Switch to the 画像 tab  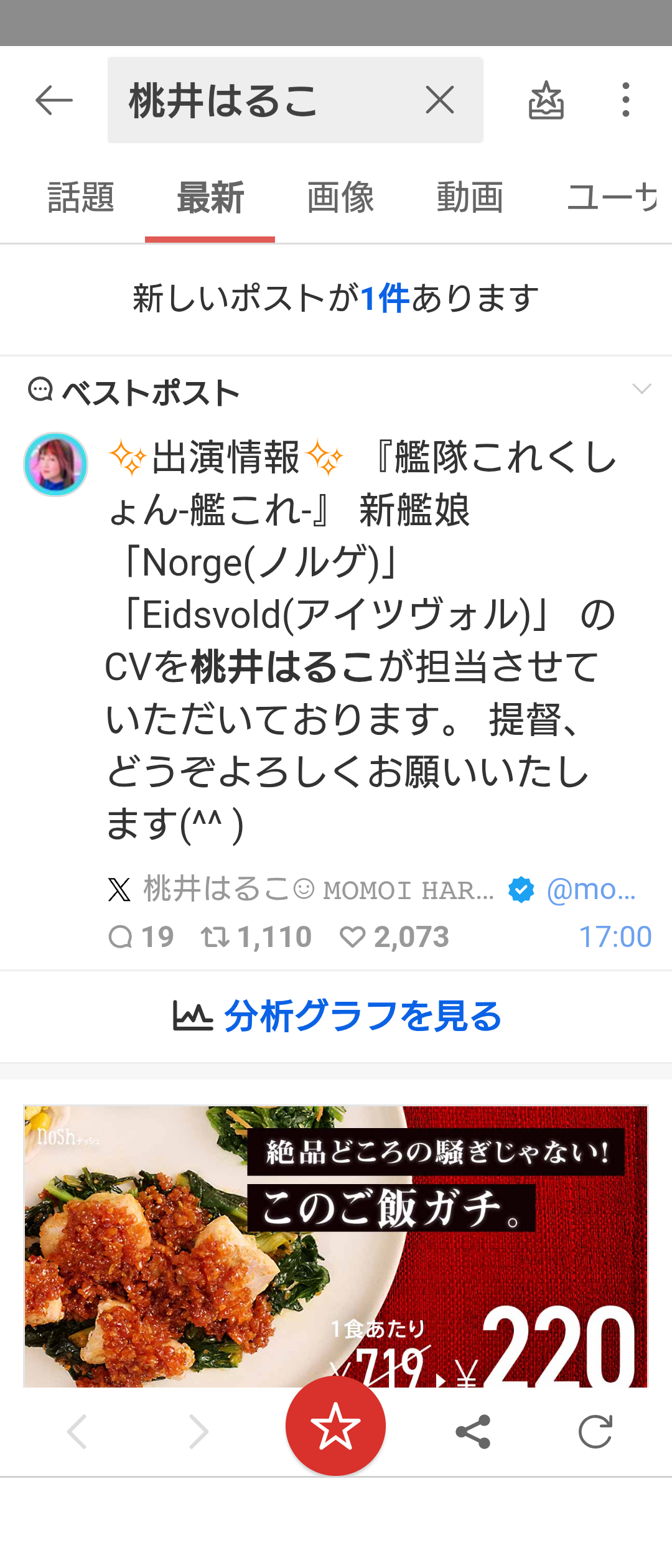pyautogui.click(x=340, y=198)
